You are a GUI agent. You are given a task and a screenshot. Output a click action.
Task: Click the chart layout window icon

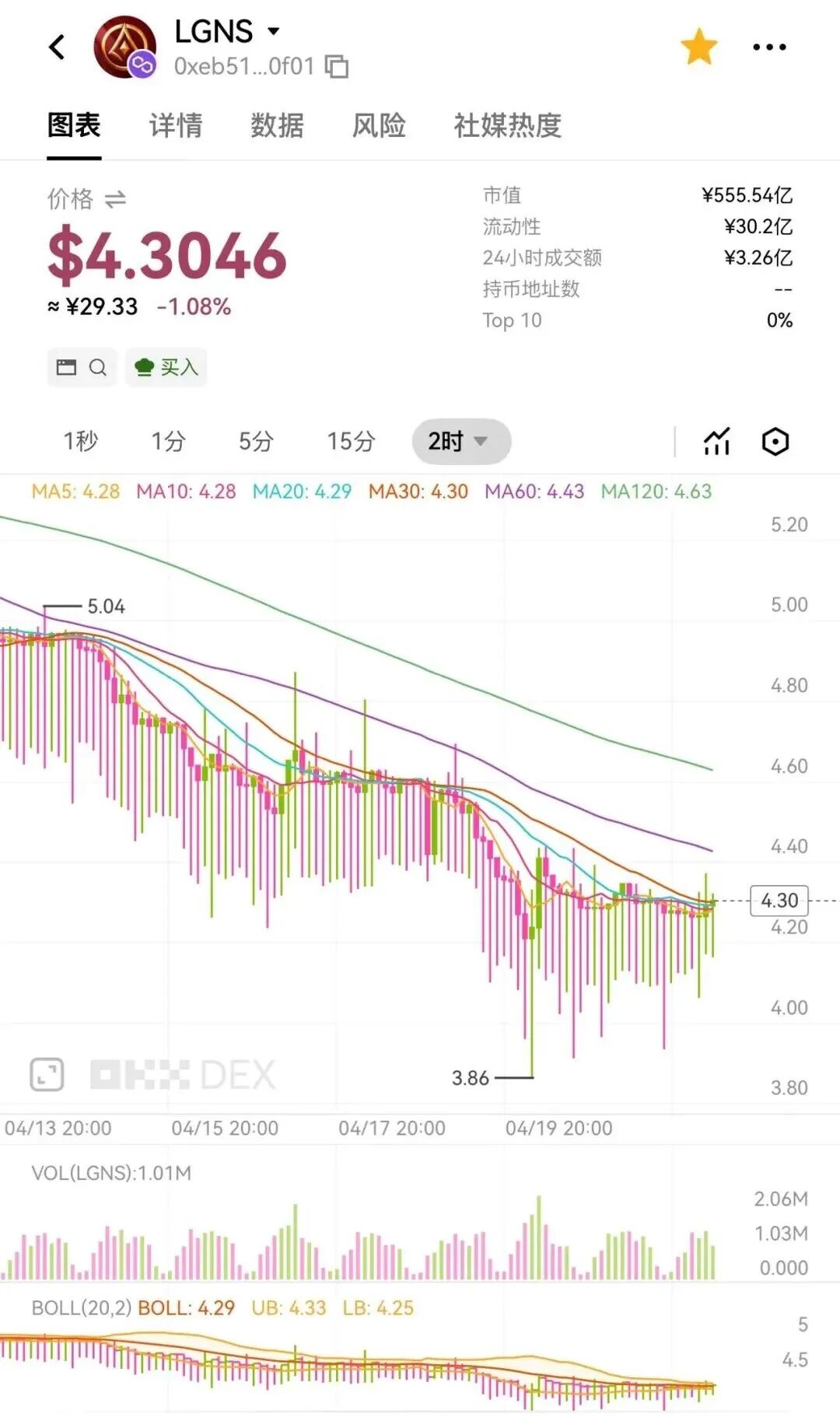coord(65,367)
